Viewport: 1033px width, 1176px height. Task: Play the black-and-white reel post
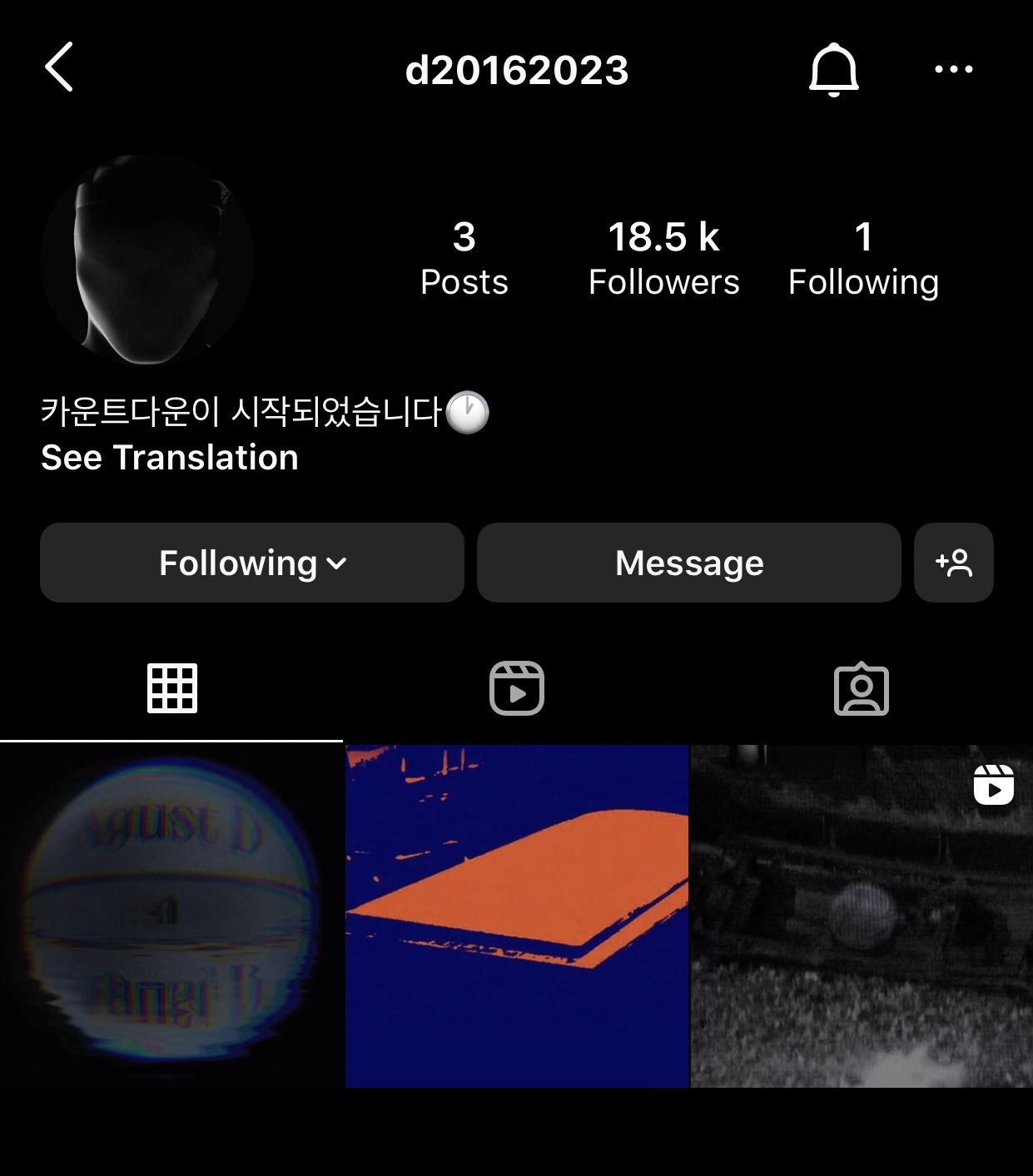(862, 915)
